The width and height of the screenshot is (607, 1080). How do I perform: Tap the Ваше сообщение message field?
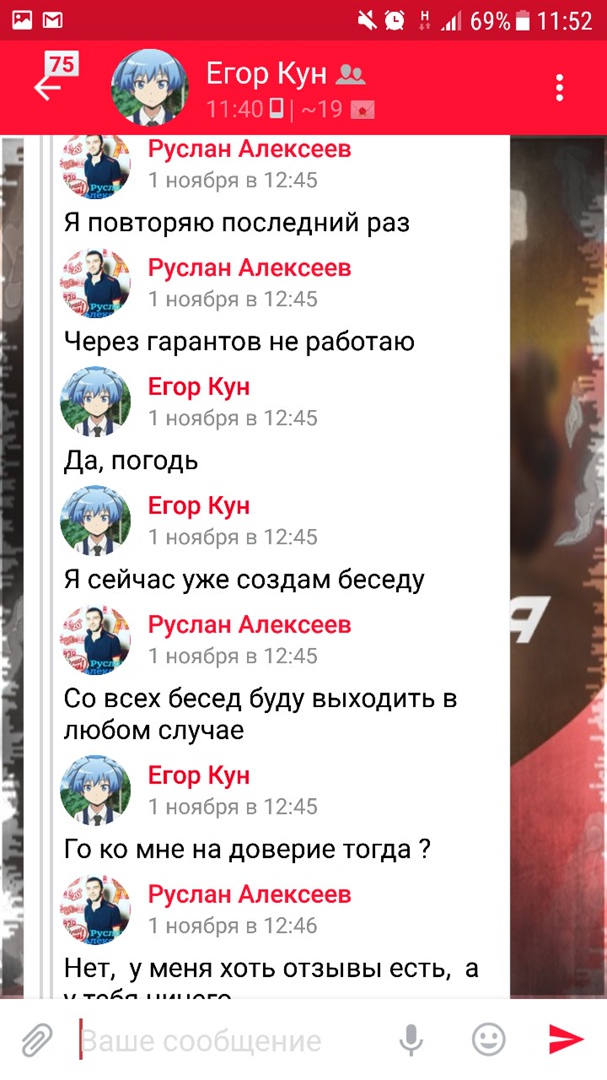[x=230, y=1041]
